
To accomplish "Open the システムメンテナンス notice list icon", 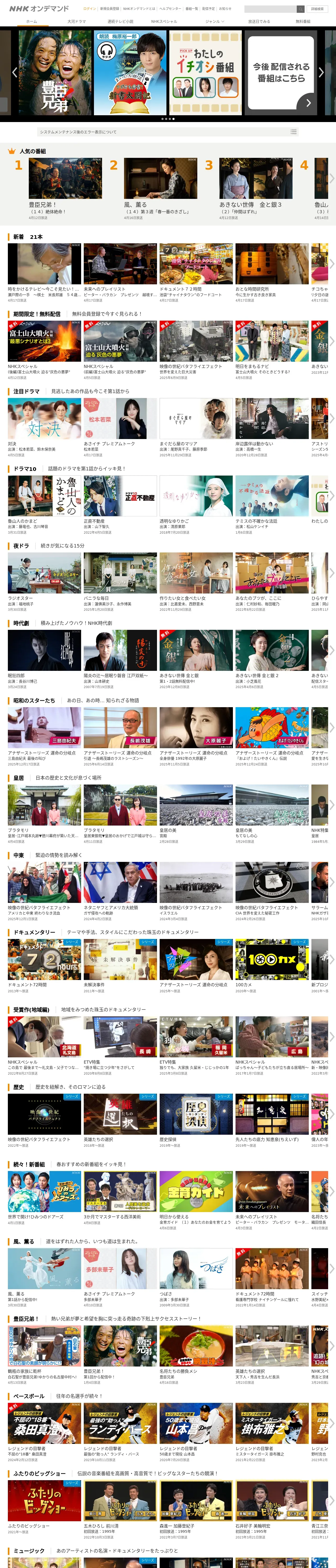I will pos(294,131).
